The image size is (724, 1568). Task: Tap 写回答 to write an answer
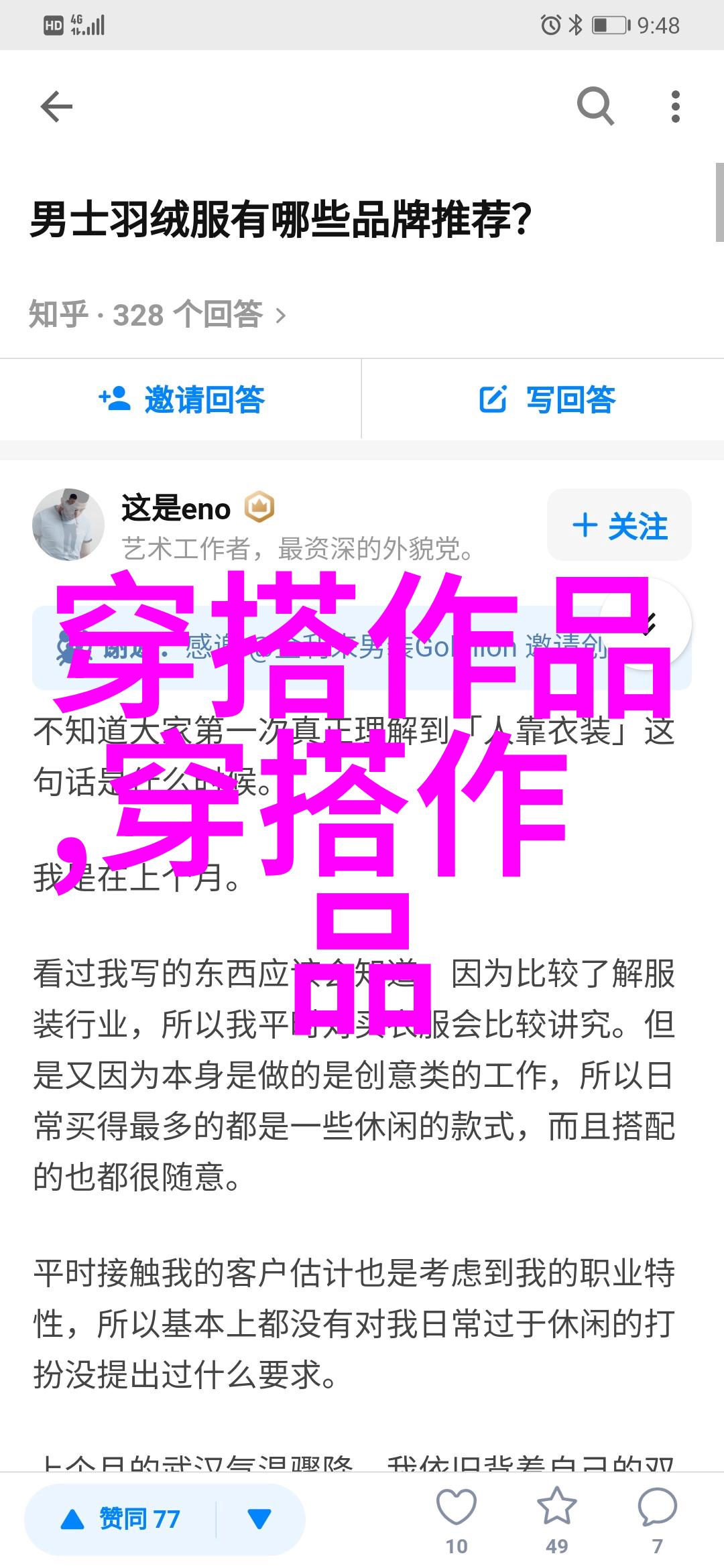click(x=547, y=400)
